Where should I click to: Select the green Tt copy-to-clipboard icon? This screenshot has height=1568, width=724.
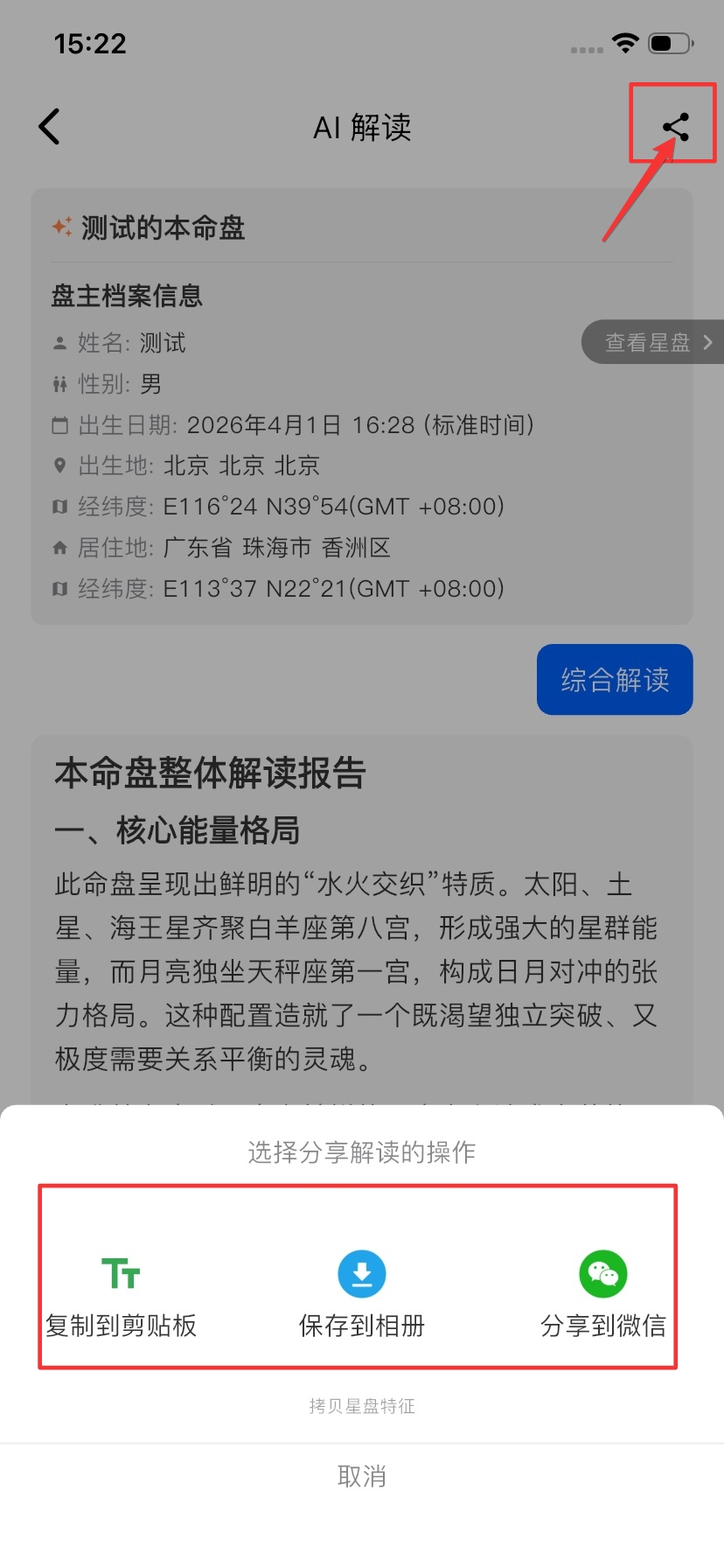(x=122, y=1275)
